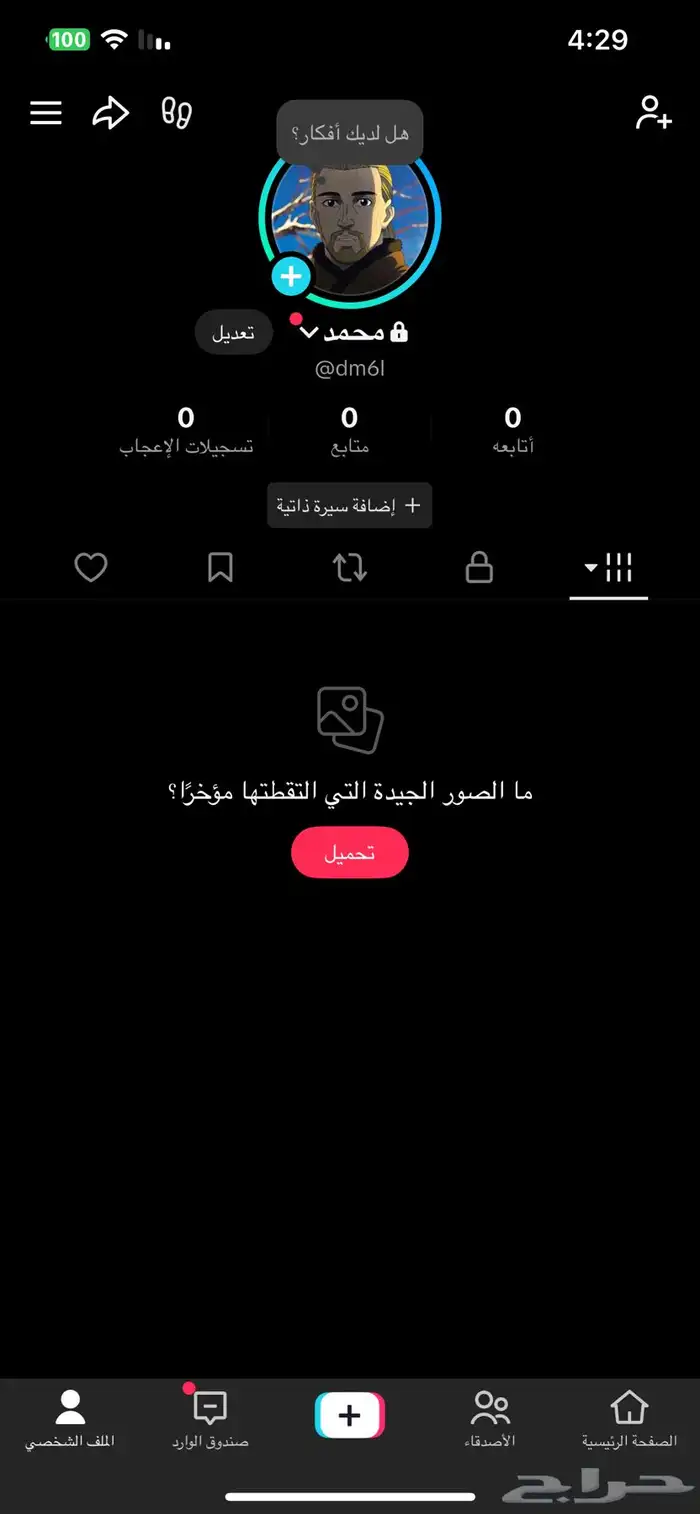
Task: Switch to the private lock tab
Action: [479, 568]
